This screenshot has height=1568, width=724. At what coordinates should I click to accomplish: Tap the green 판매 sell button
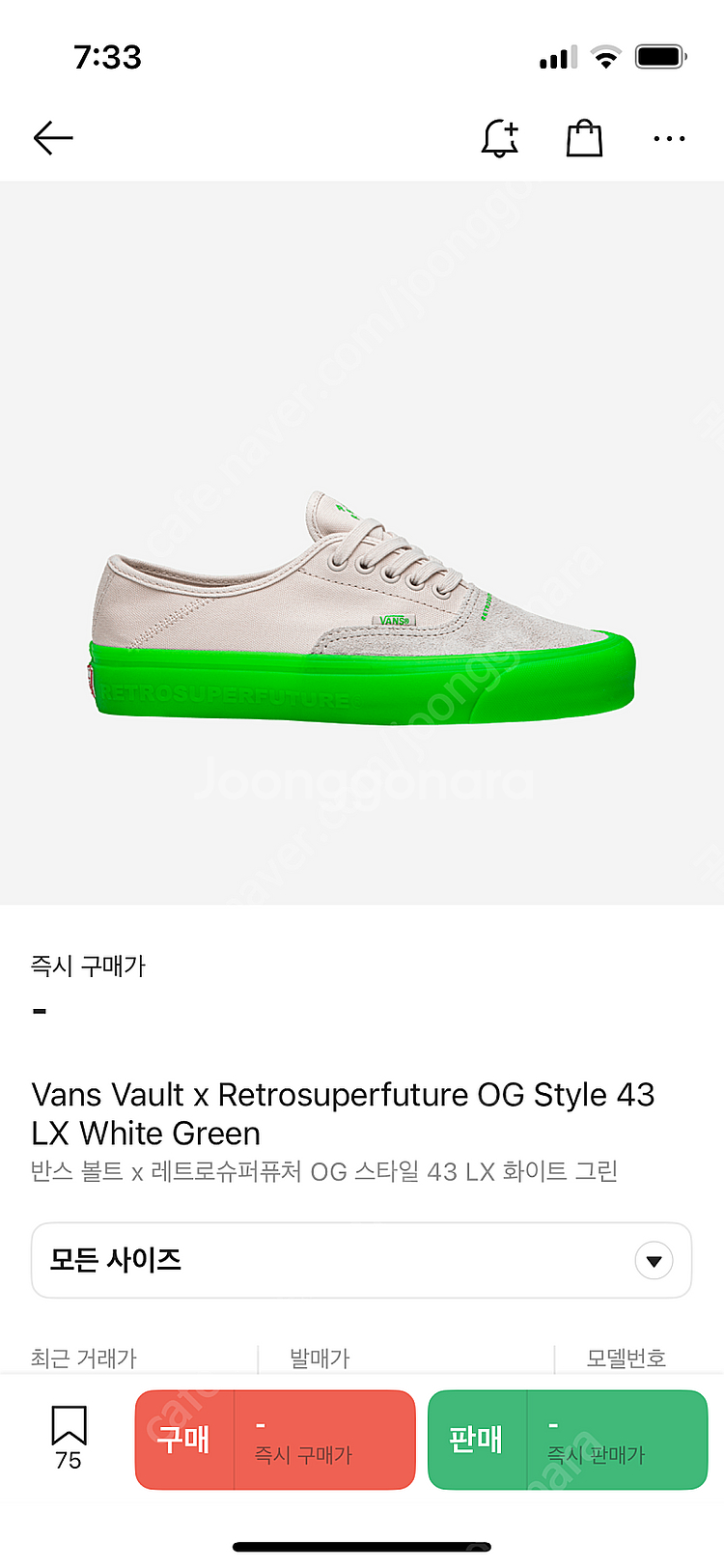(x=568, y=1440)
